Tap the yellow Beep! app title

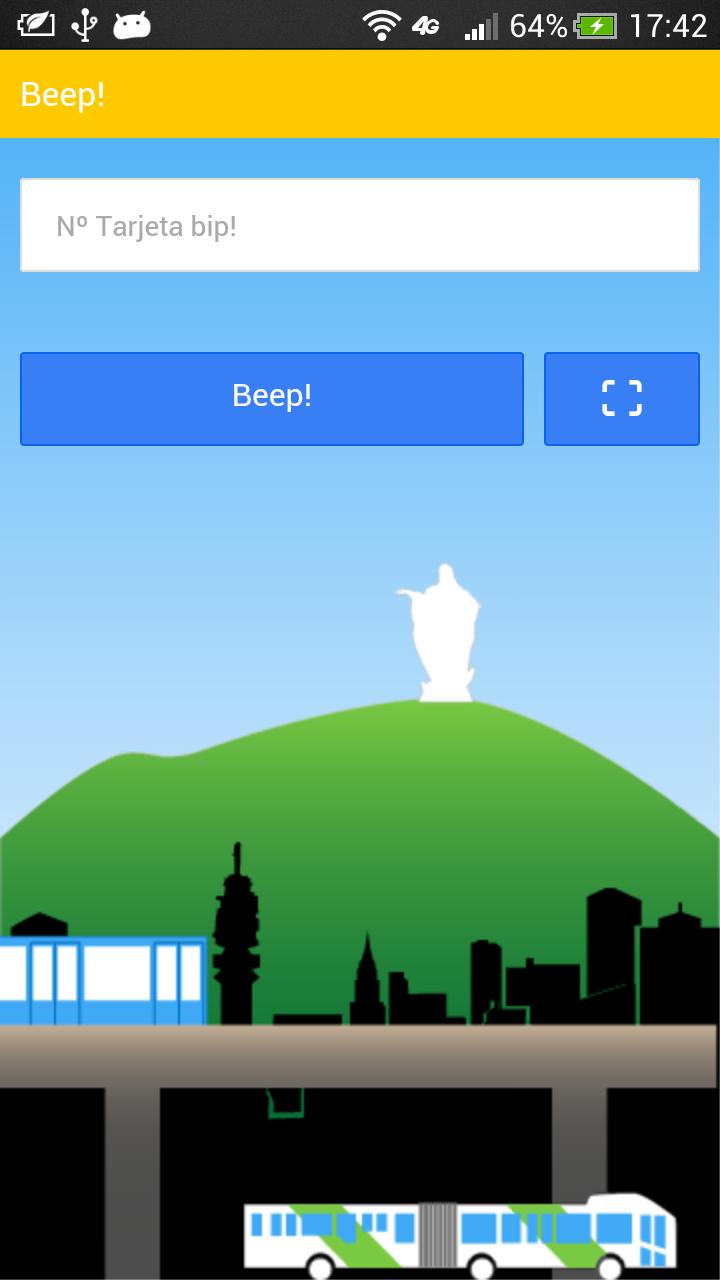[62, 94]
